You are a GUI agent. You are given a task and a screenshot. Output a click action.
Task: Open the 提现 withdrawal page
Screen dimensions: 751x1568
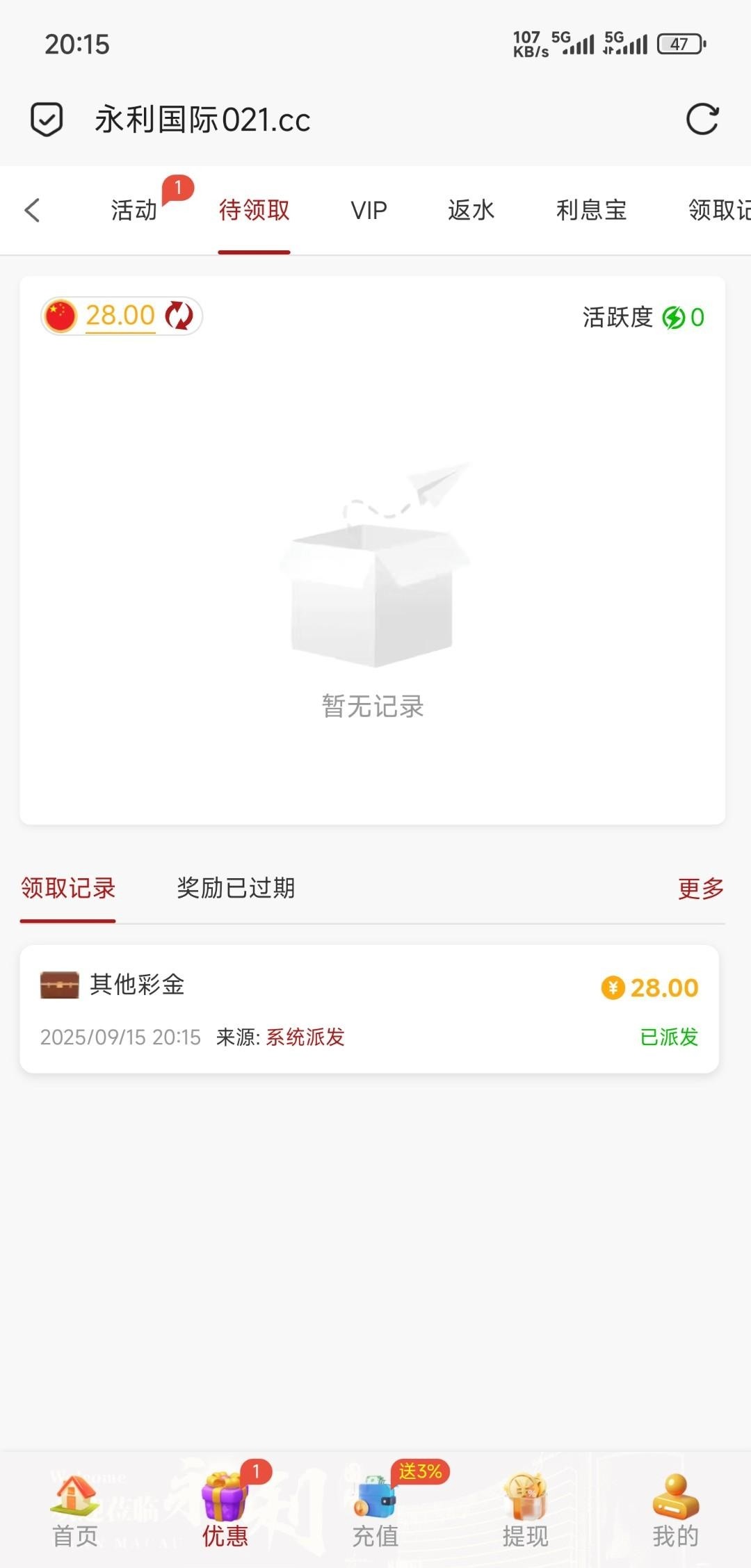[x=526, y=1509]
